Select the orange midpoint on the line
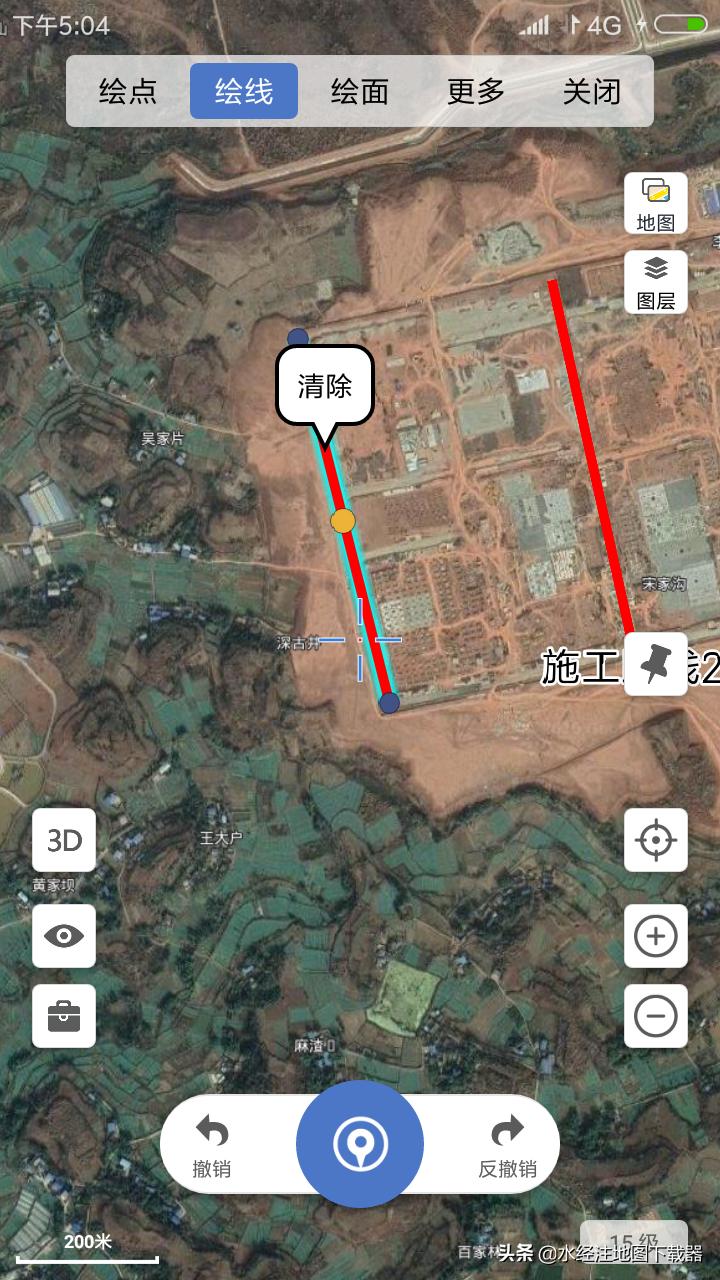 pyautogui.click(x=343, y=521)
